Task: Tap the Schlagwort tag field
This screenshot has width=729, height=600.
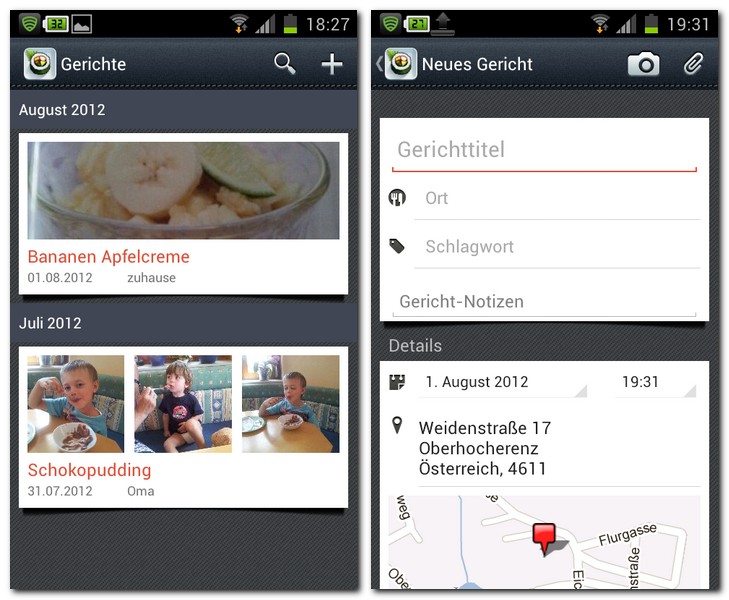Action: tap(557, 247)
